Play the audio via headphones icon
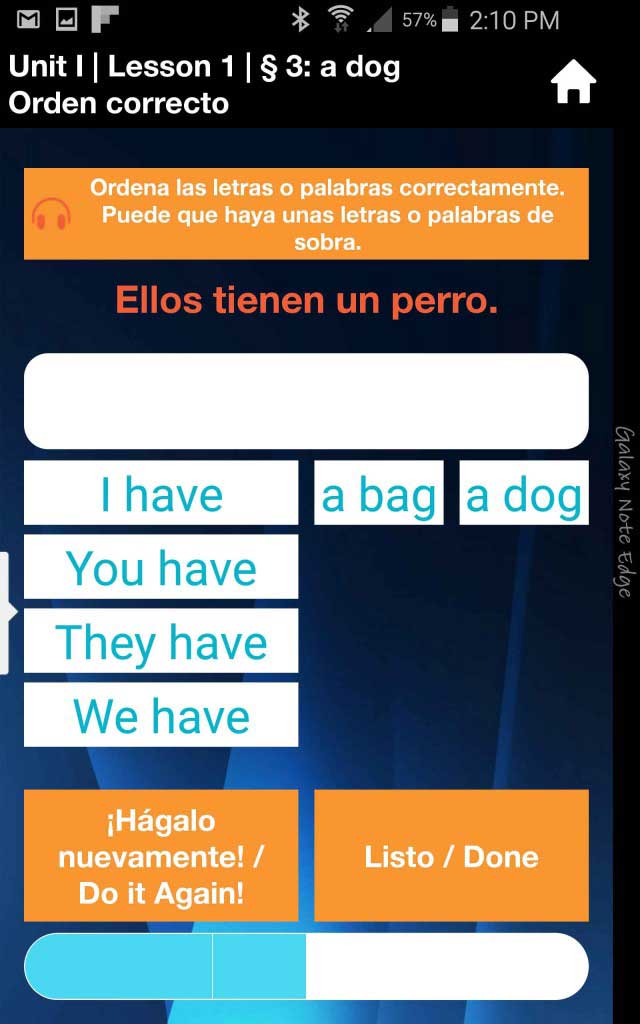 (x=52, y=214)
